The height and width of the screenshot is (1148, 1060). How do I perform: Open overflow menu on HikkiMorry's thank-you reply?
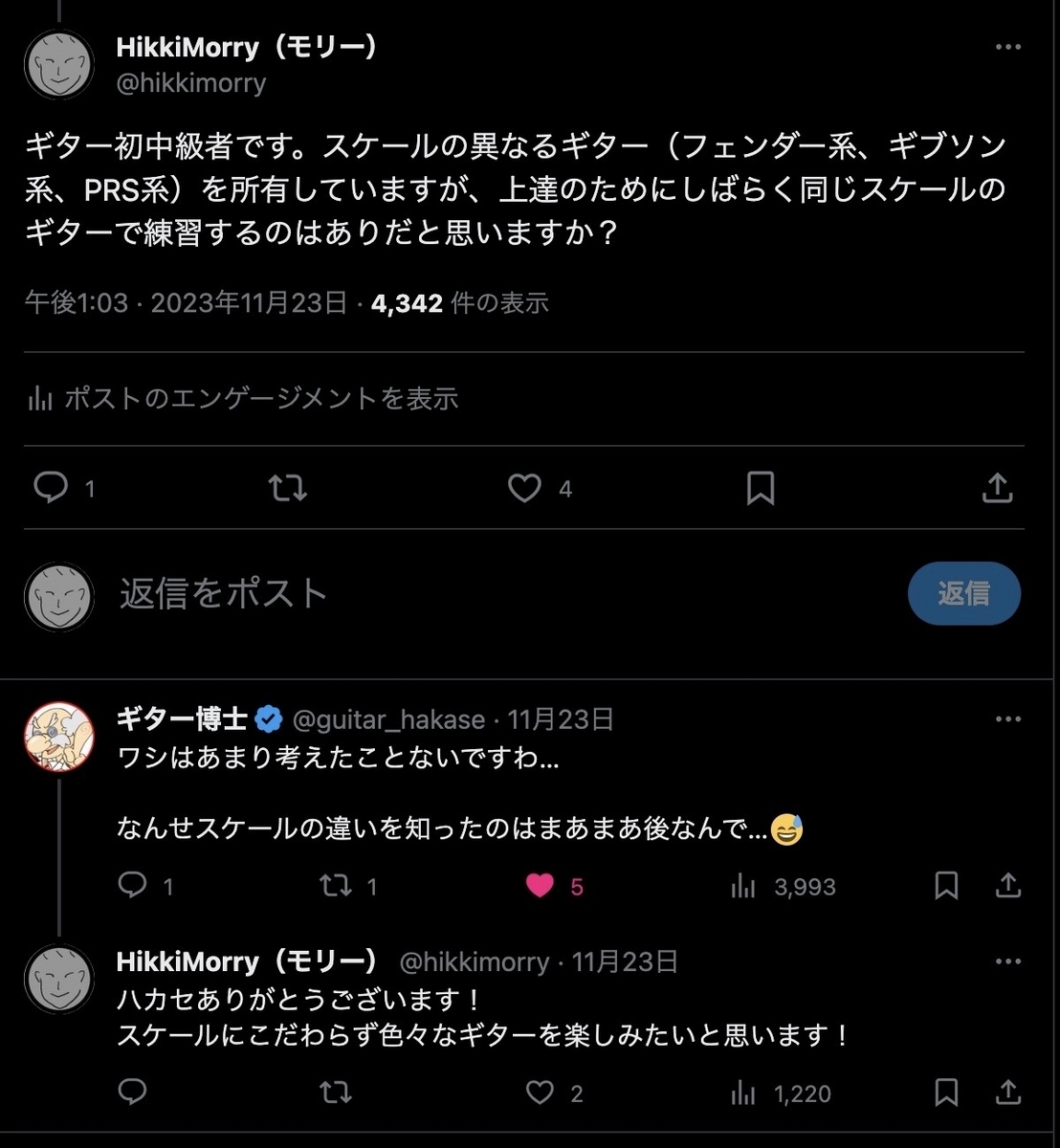coord(1007,961)
